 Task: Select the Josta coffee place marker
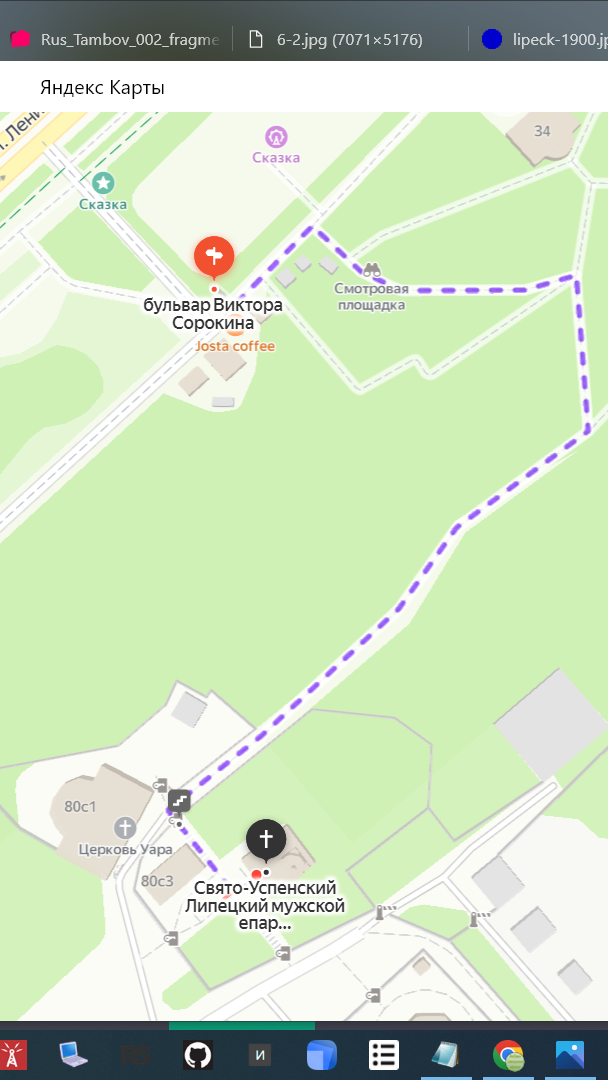point(235,331)
